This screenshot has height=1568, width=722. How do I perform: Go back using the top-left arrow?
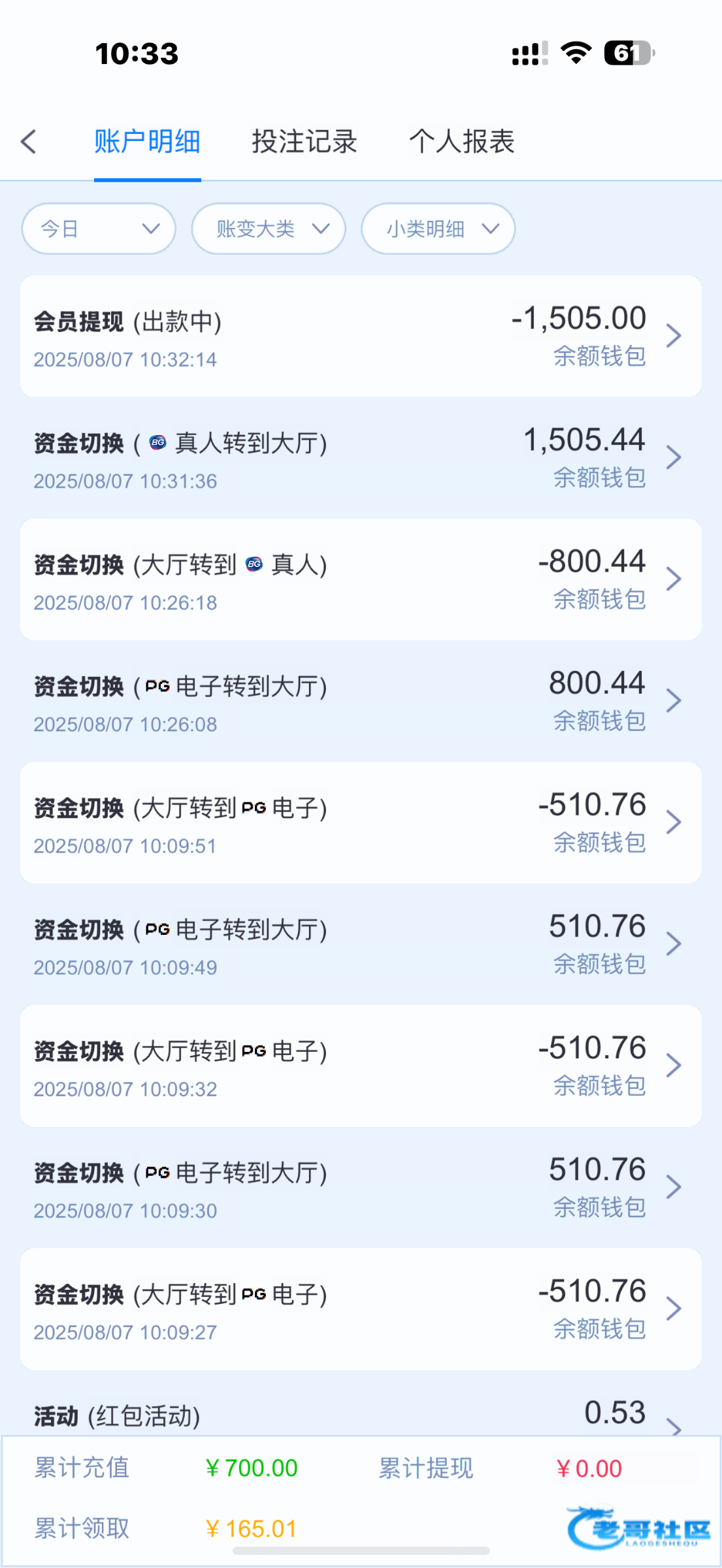click(29, 141)
